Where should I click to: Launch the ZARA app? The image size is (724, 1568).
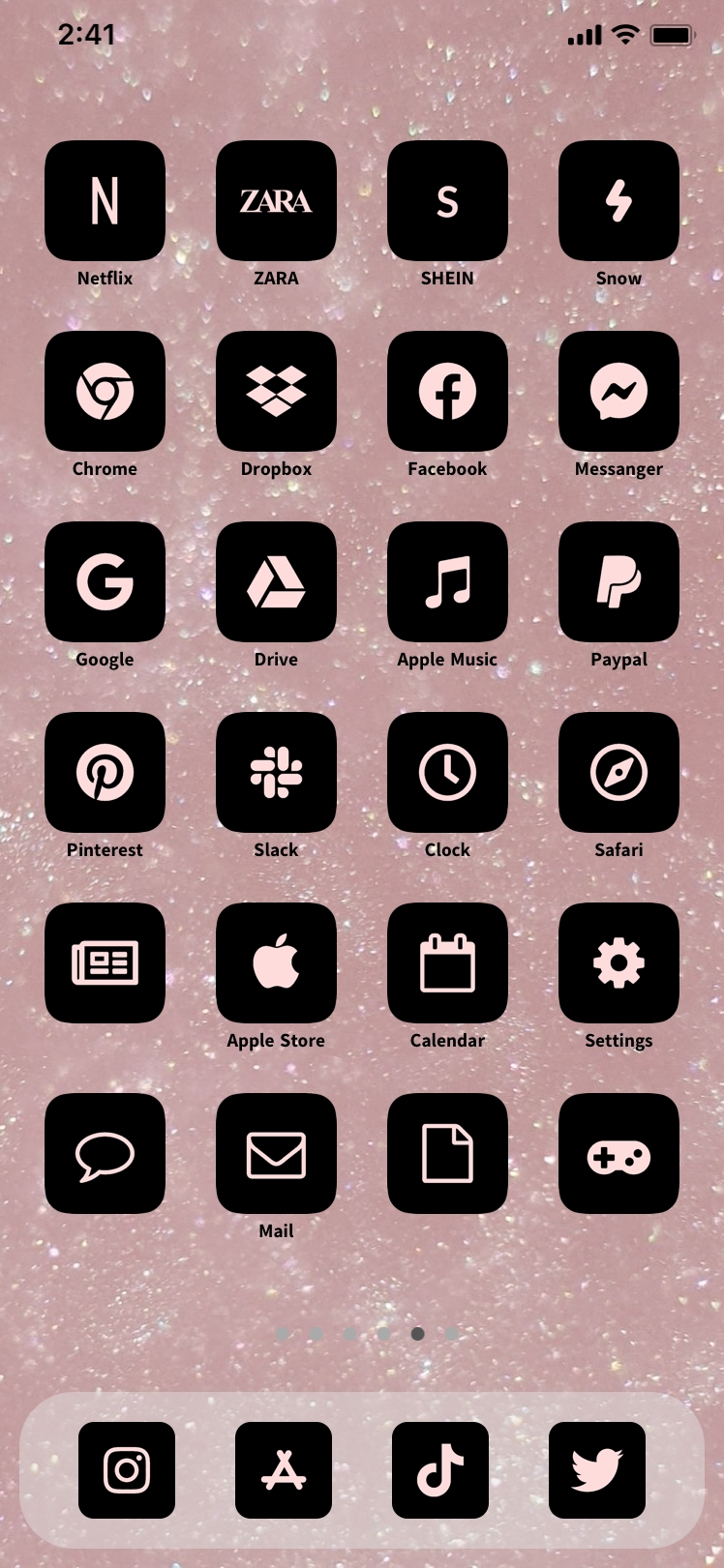[x=276, y=201]
